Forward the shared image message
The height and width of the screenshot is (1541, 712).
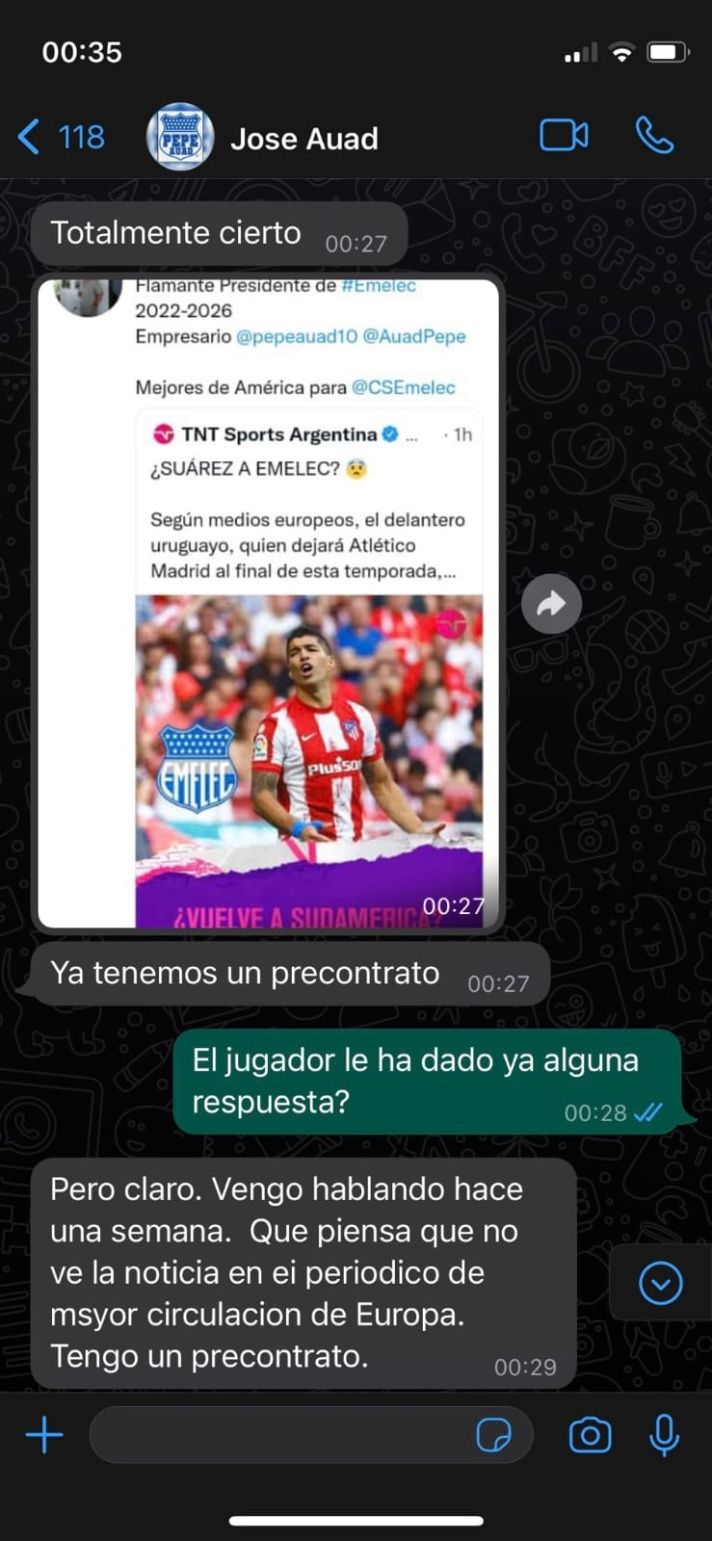551,603
